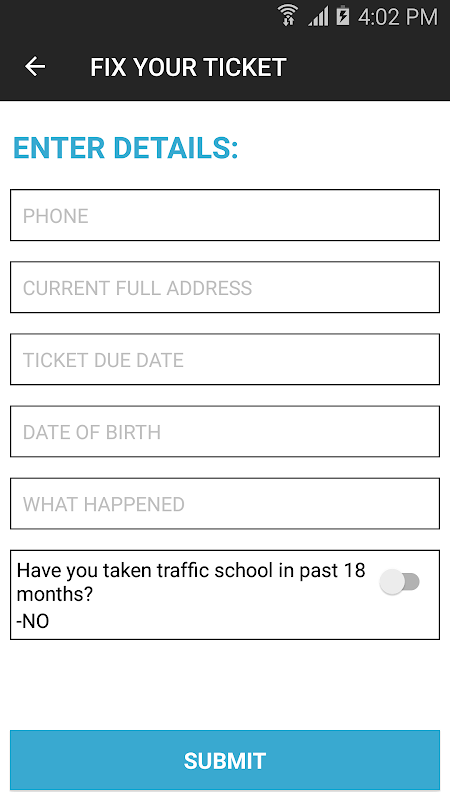Open the DATE OF BIRTH field
Screen dimensions: 450x800
click(225, 432)
